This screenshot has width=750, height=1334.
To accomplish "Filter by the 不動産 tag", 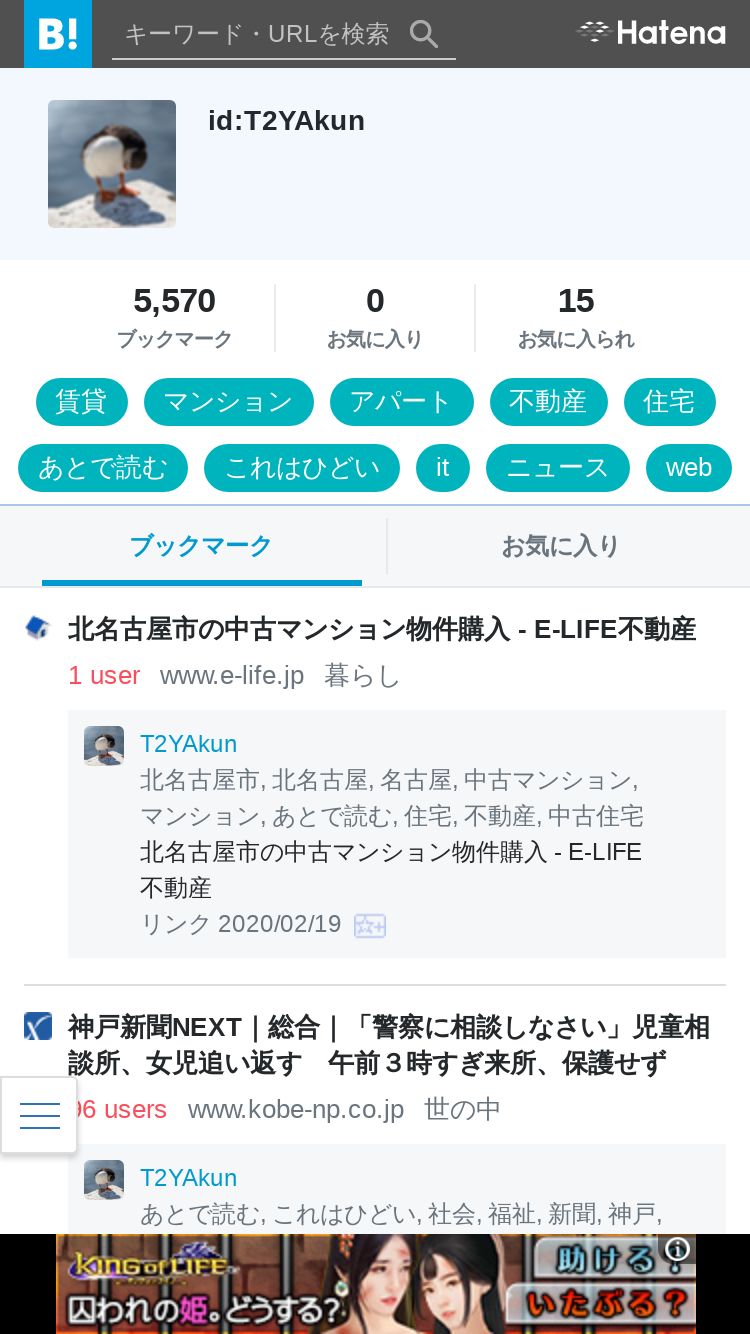I will (x=549, y=402).
